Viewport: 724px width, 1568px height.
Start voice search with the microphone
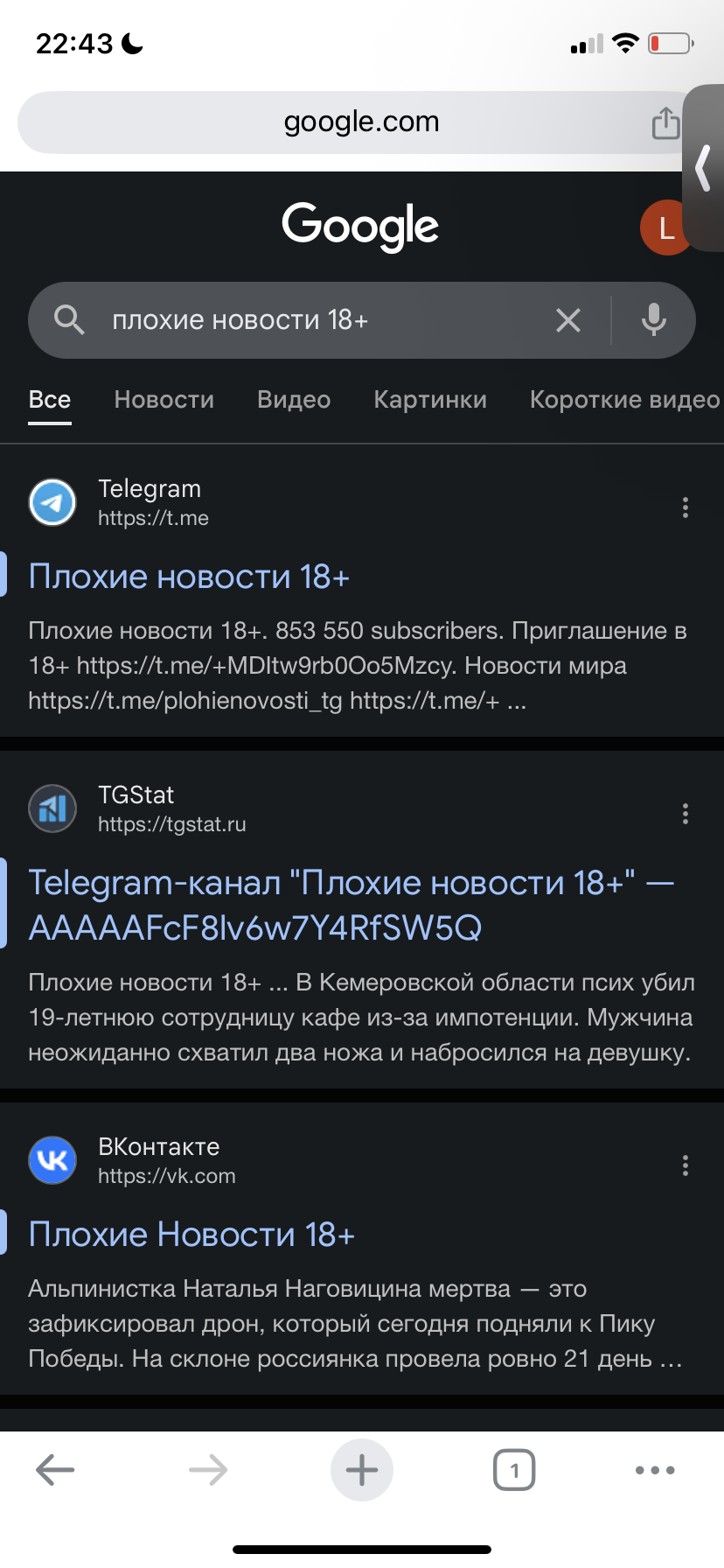coord(653,320)
